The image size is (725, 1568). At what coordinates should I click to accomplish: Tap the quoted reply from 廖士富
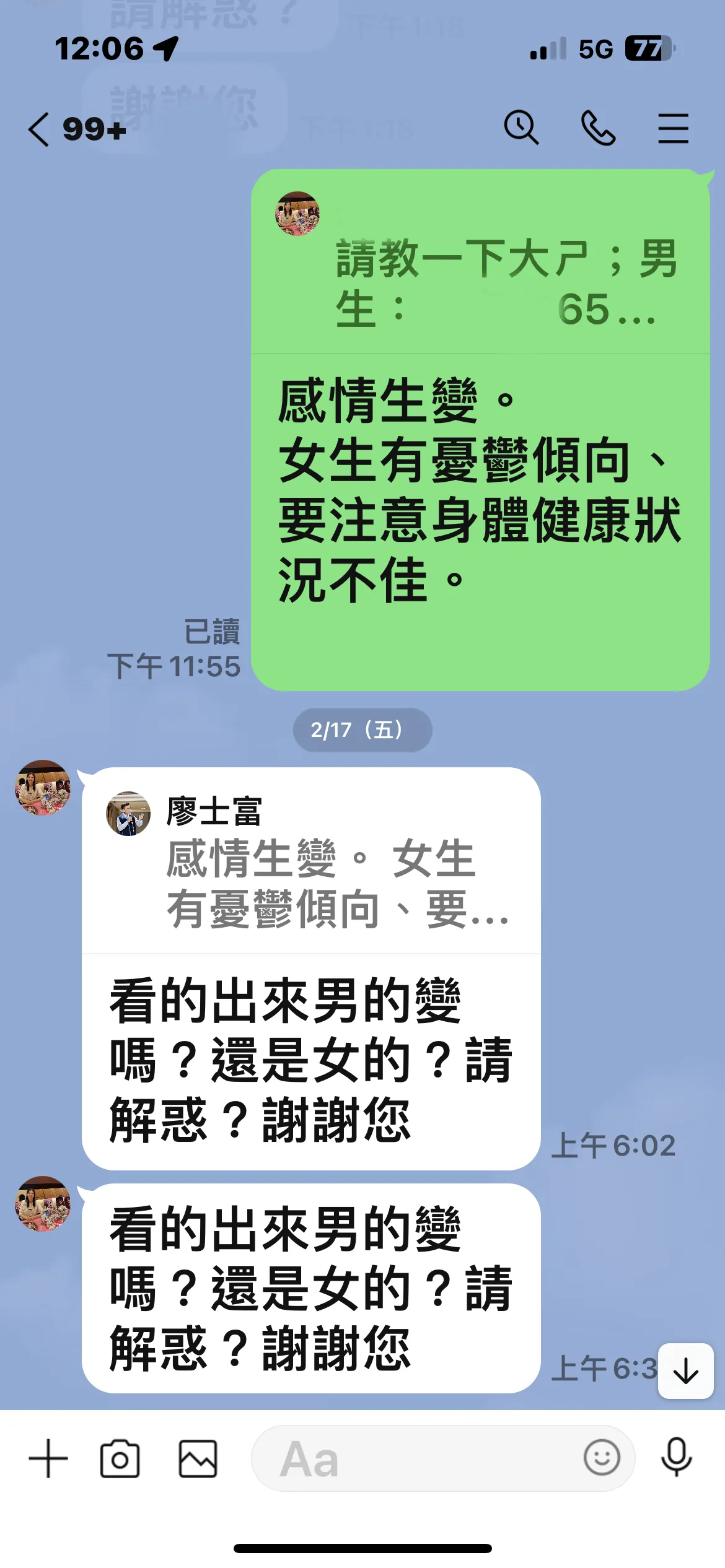point(310,862)
